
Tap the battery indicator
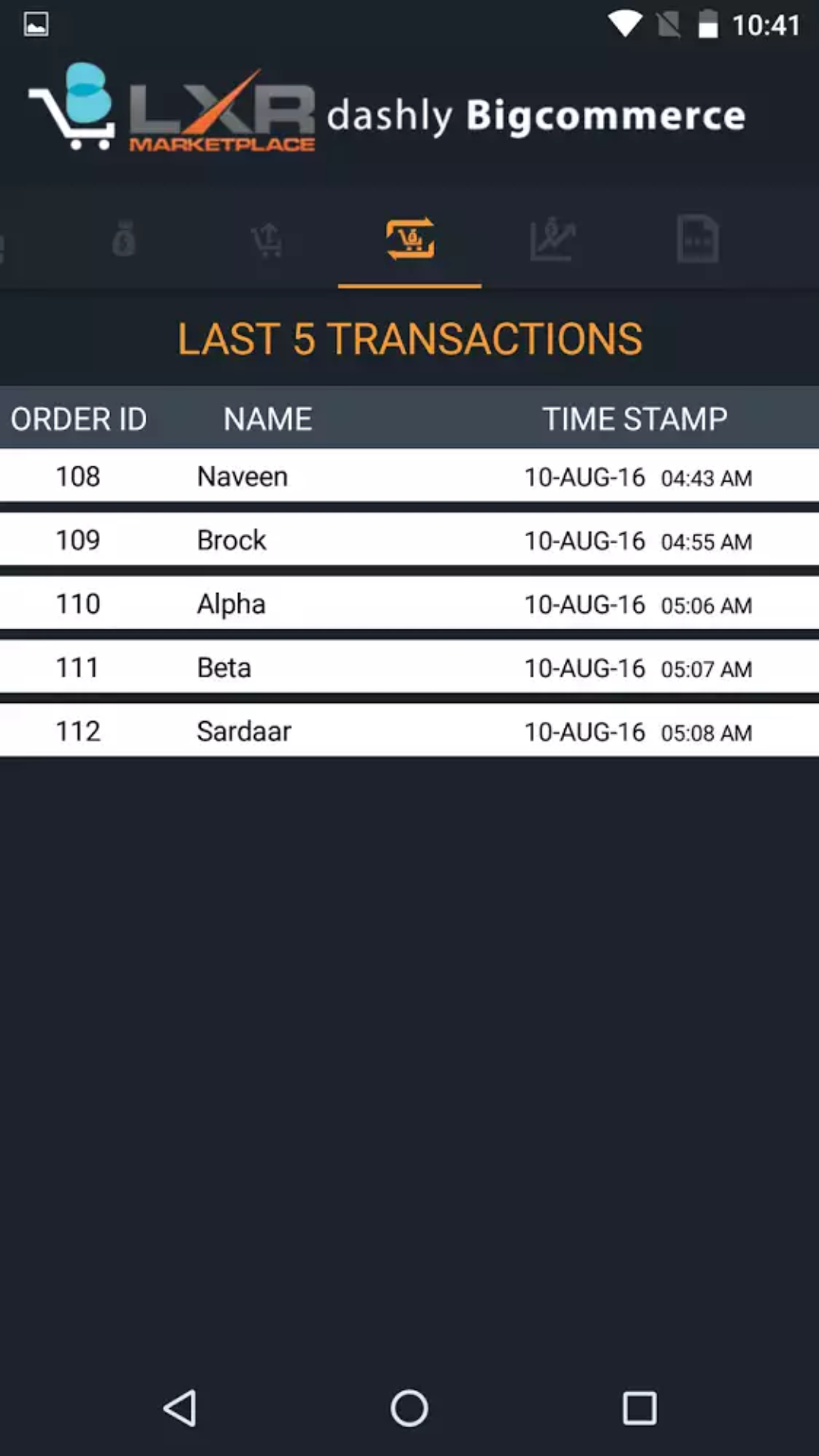click(x=707, y=25)
